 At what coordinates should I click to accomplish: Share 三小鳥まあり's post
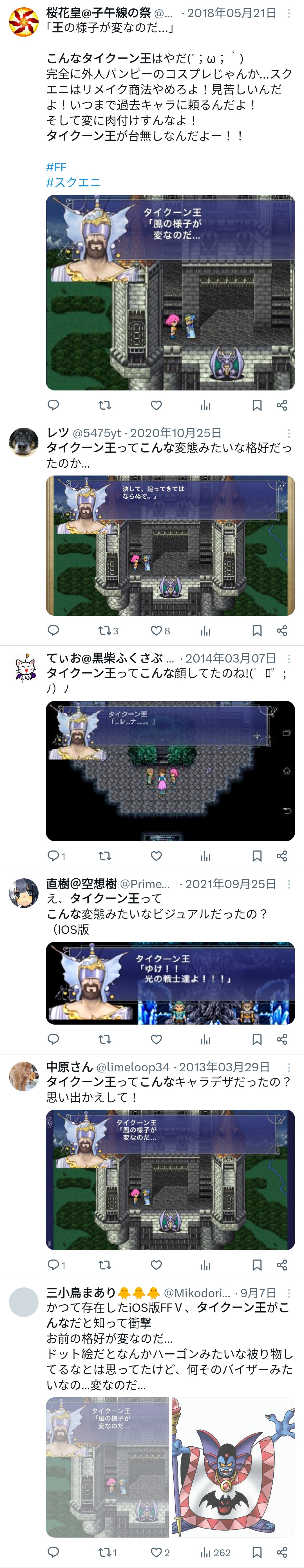[281, 1552]
